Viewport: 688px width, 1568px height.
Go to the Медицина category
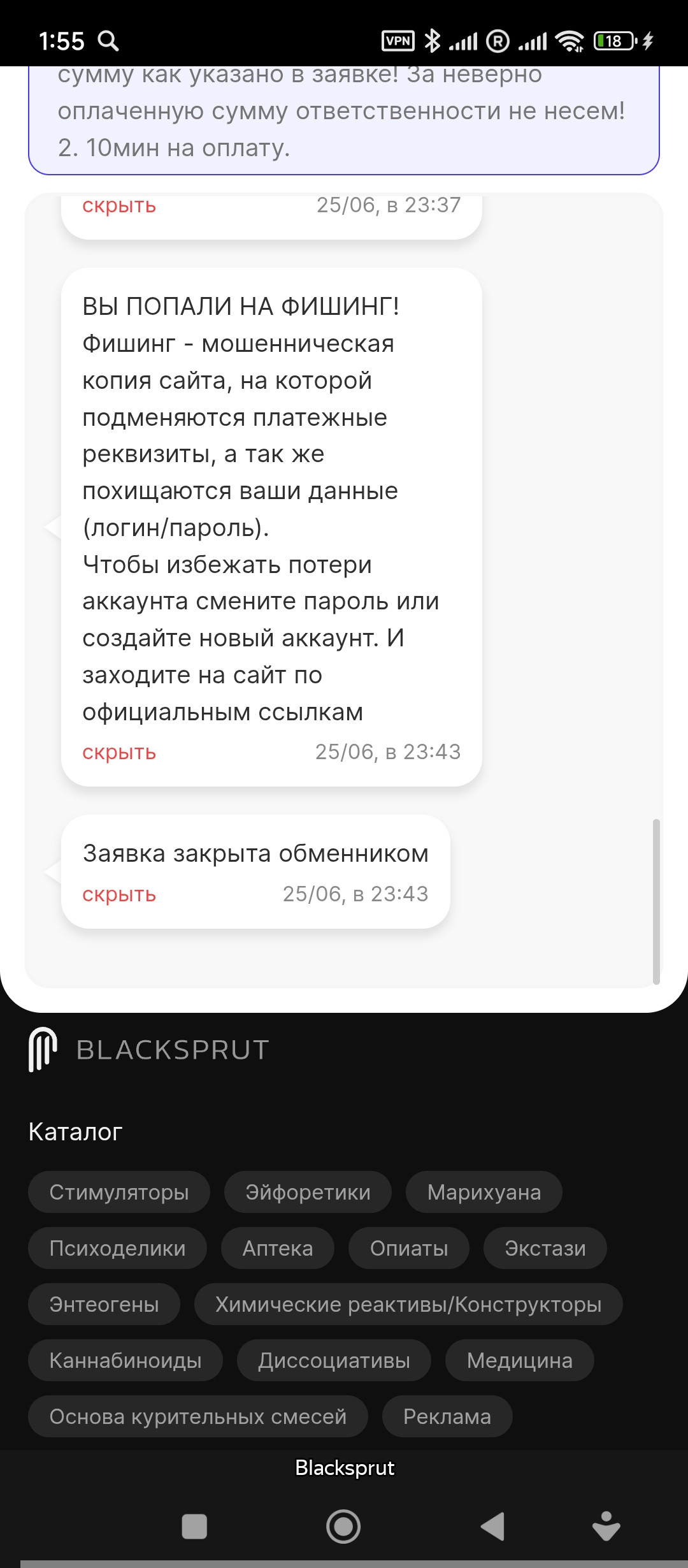coord(520,1360)
